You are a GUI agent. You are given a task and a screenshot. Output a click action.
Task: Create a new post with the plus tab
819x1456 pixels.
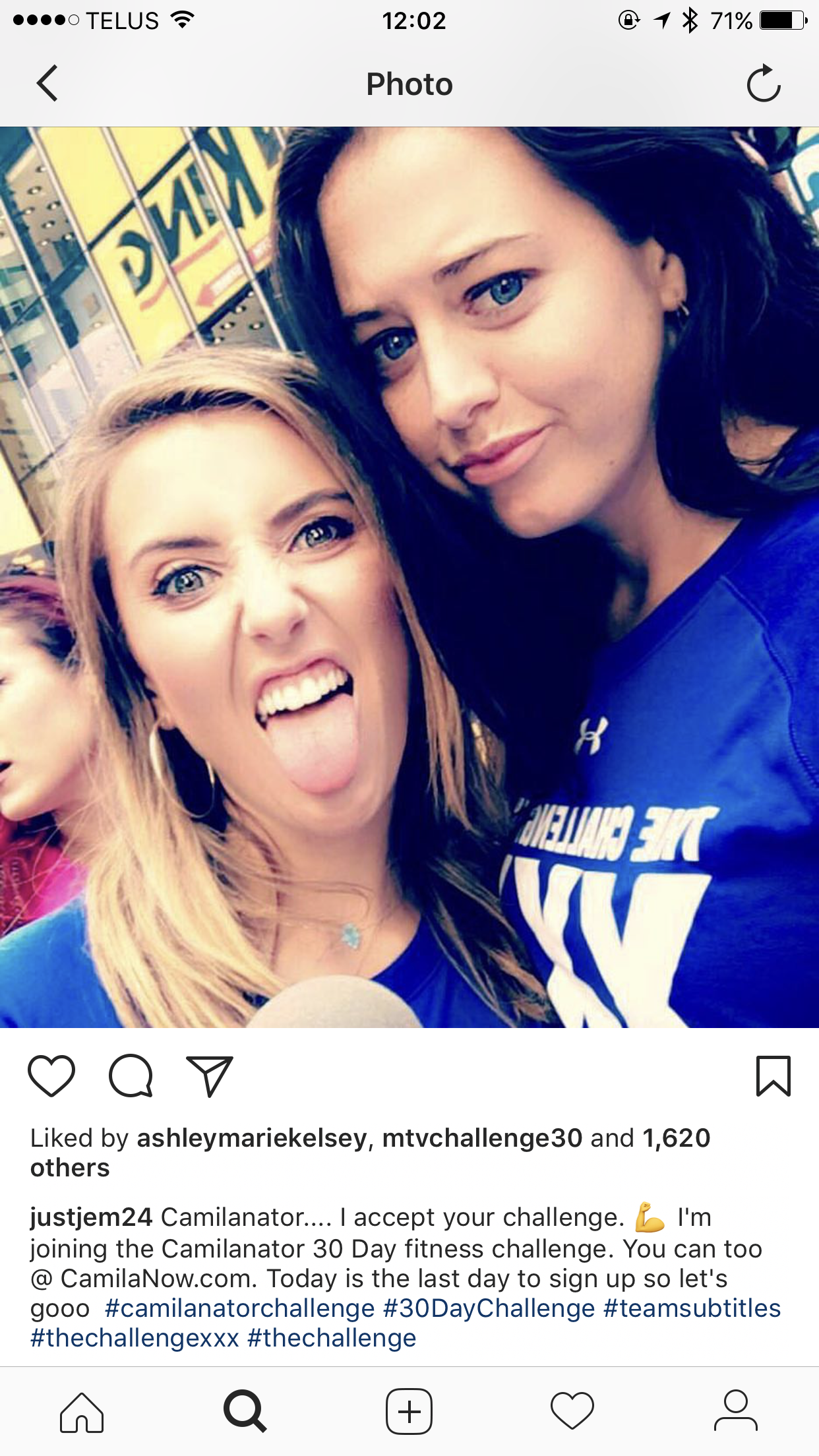tap(409, 1412)
